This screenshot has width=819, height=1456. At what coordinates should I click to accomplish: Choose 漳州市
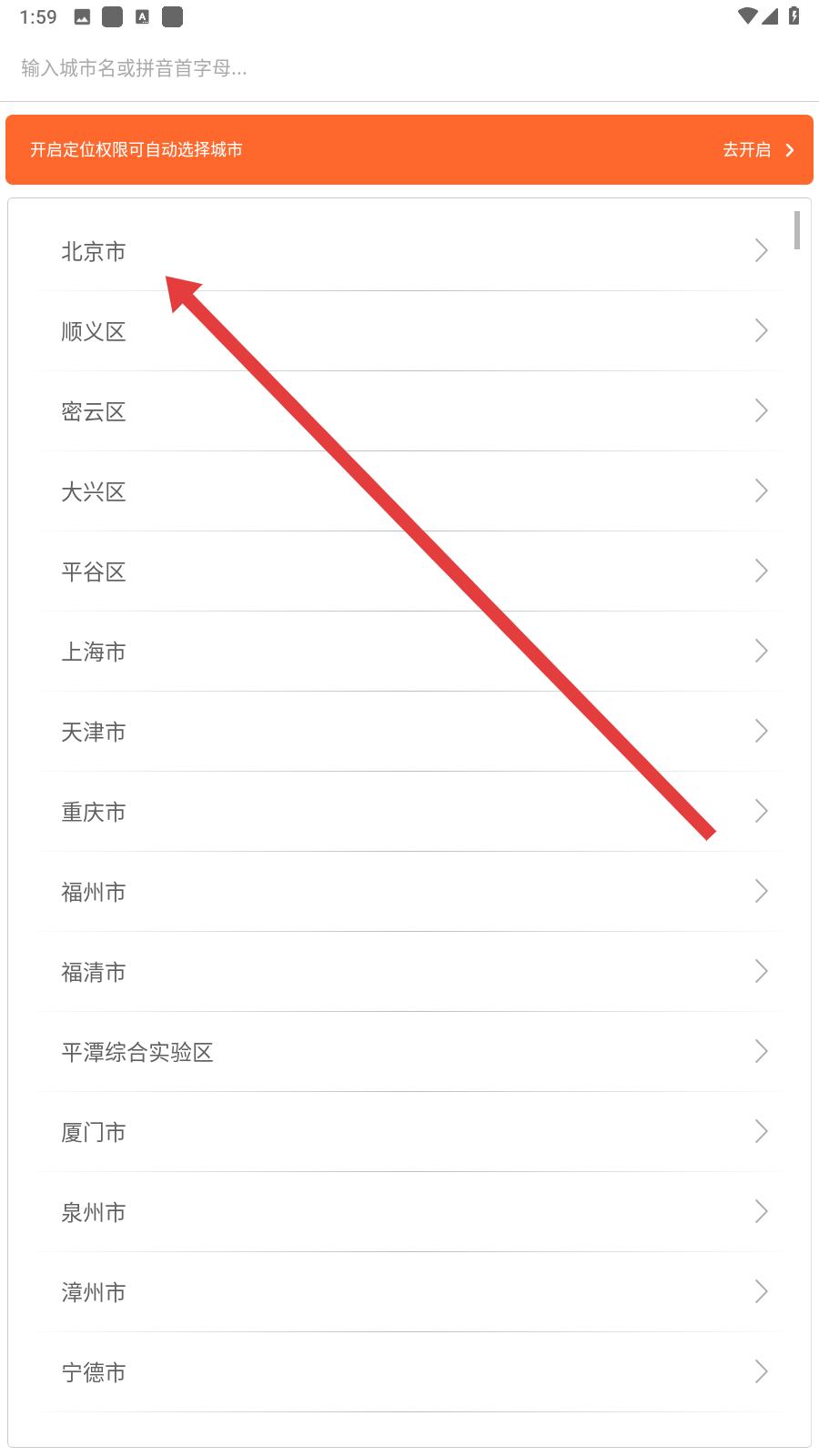409,1292
